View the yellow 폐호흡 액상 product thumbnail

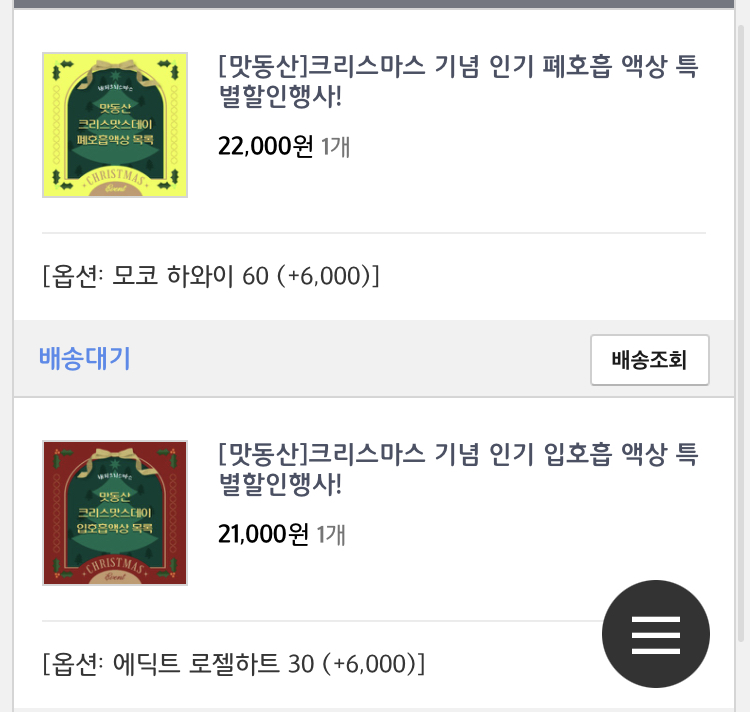pos(115,125)
